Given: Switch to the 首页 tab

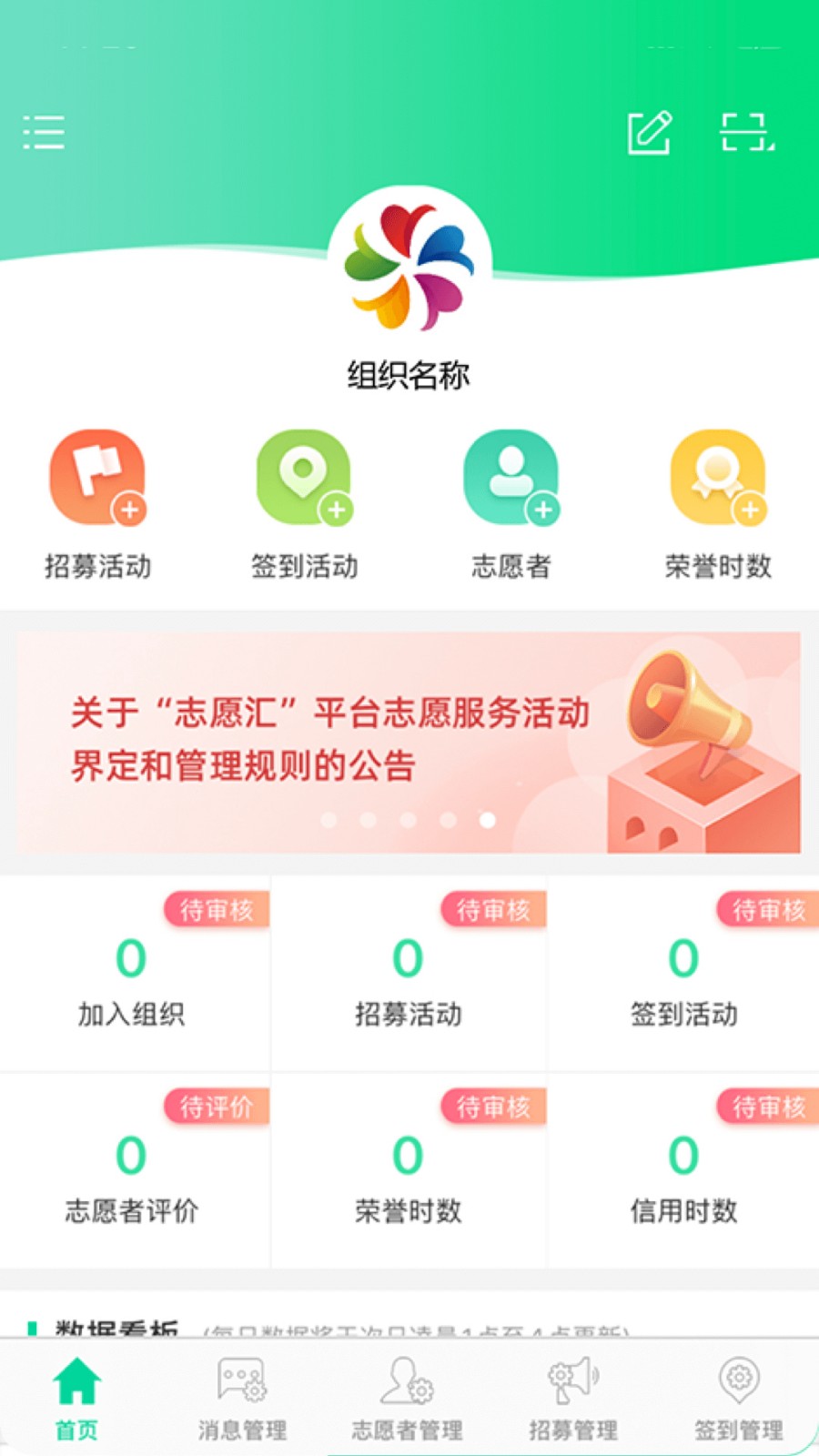Looking at the screenshot, I should coord(76,1398).
